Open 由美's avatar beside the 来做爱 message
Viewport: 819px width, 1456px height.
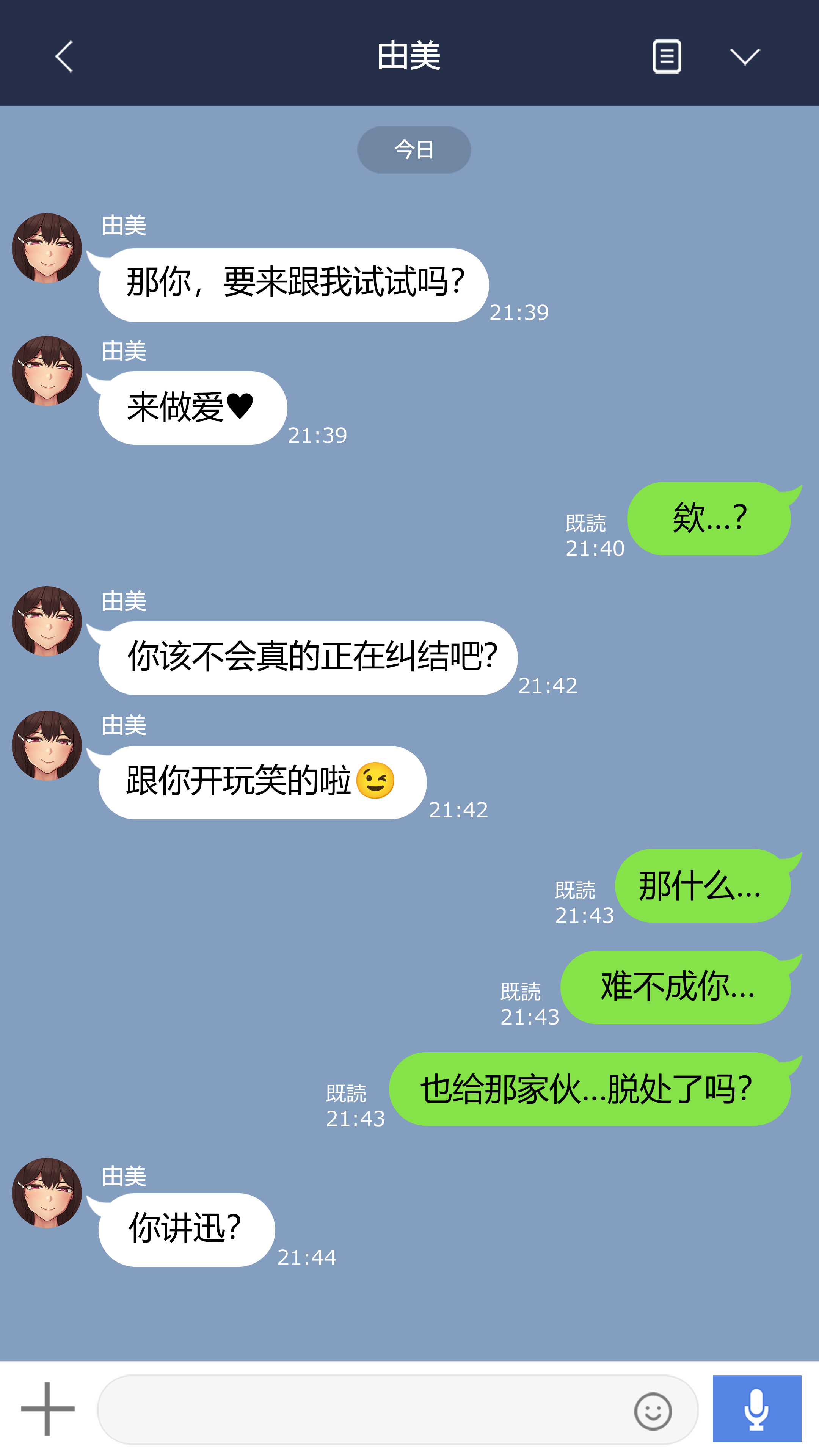coord(47,371)
